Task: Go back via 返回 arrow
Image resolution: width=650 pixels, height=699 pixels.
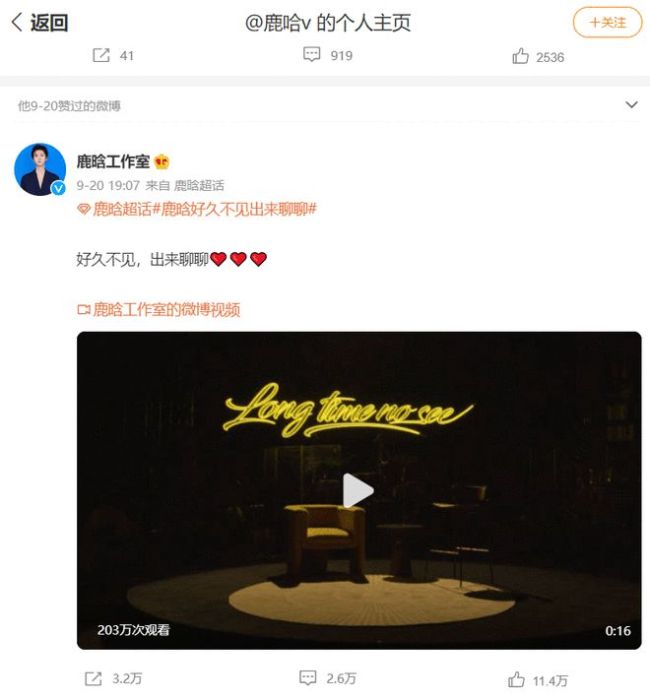Action: [x=40, y=22]
